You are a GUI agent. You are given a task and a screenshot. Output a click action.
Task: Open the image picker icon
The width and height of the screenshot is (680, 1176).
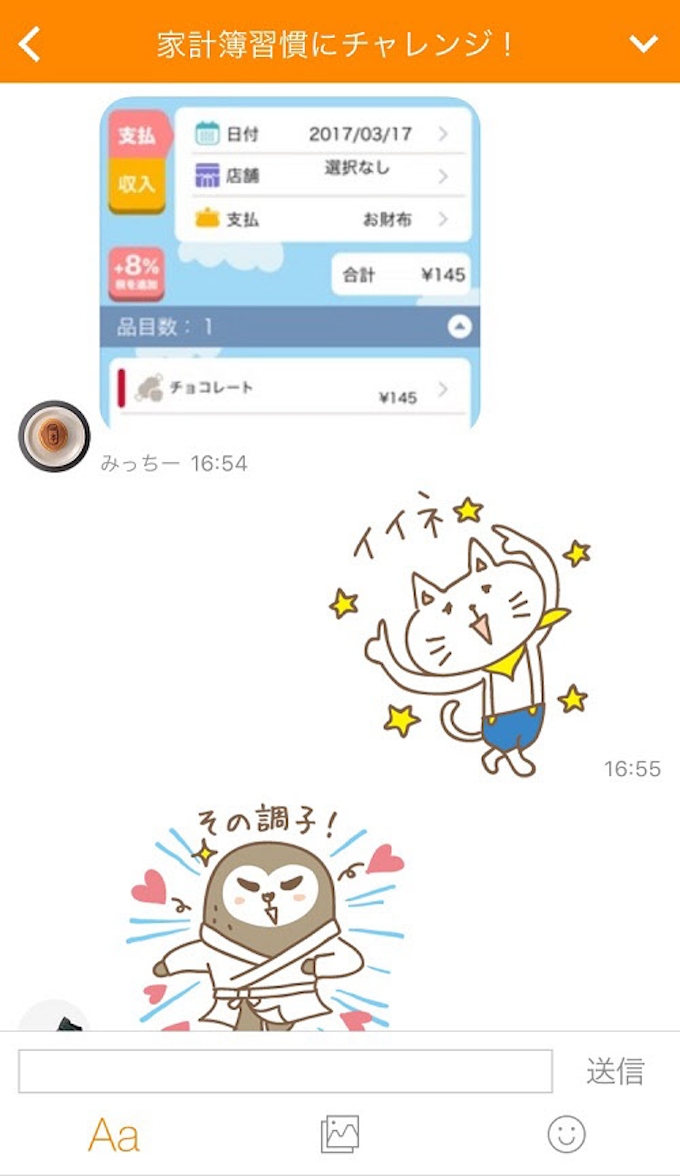(340, 1135)
